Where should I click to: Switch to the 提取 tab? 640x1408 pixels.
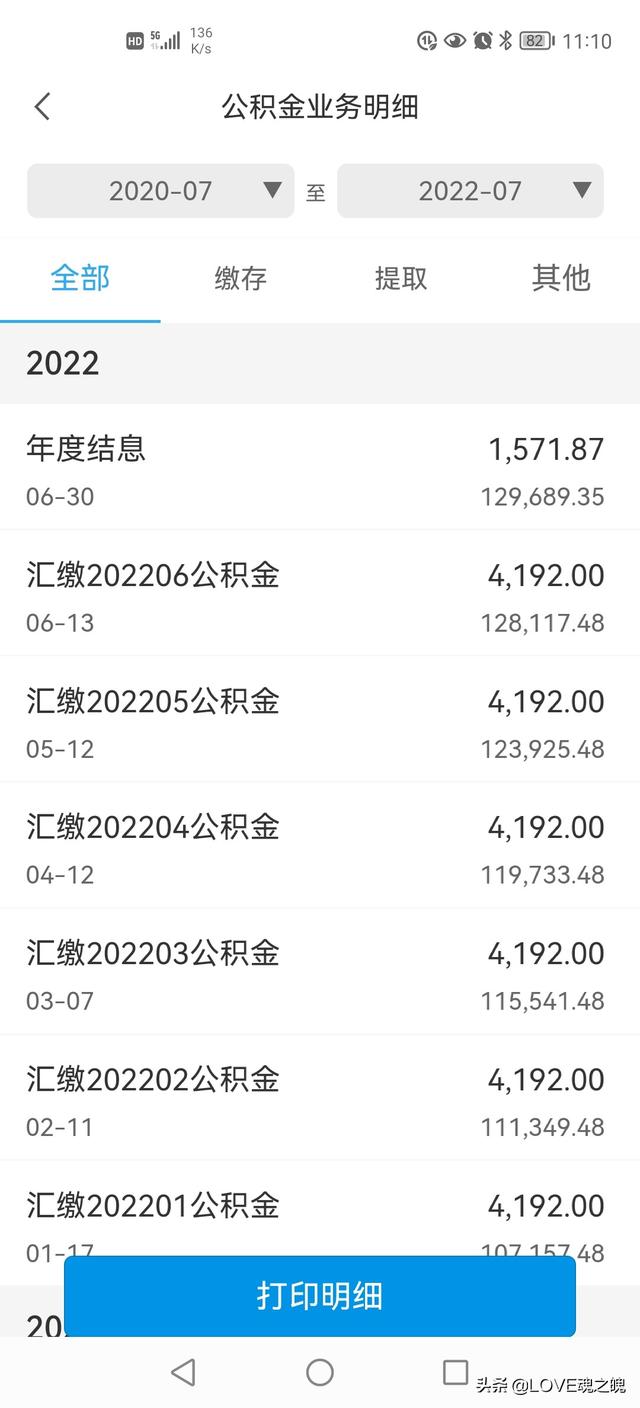click(x=400, y=279)
